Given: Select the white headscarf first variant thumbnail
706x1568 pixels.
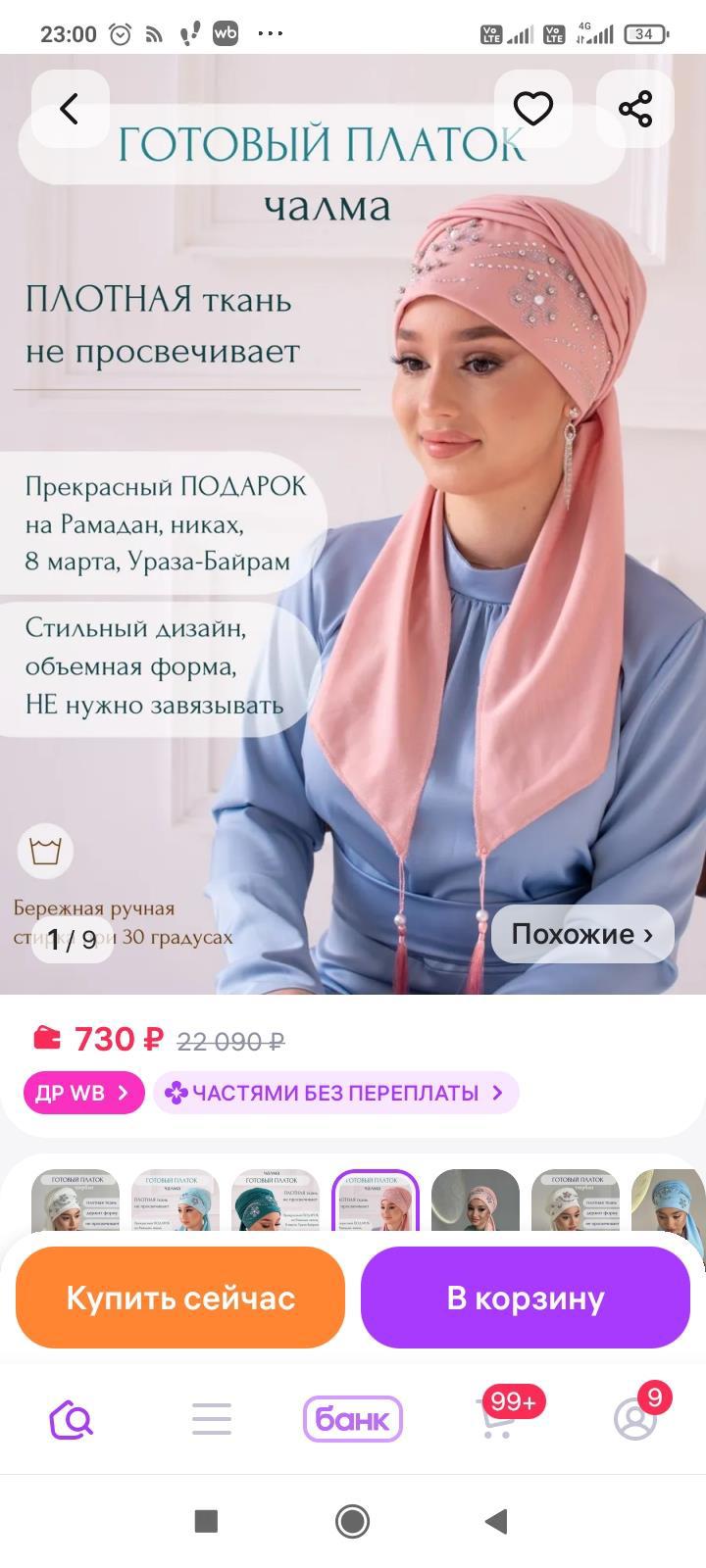Looking at the screenshot, I should [x=76, y=1200].
